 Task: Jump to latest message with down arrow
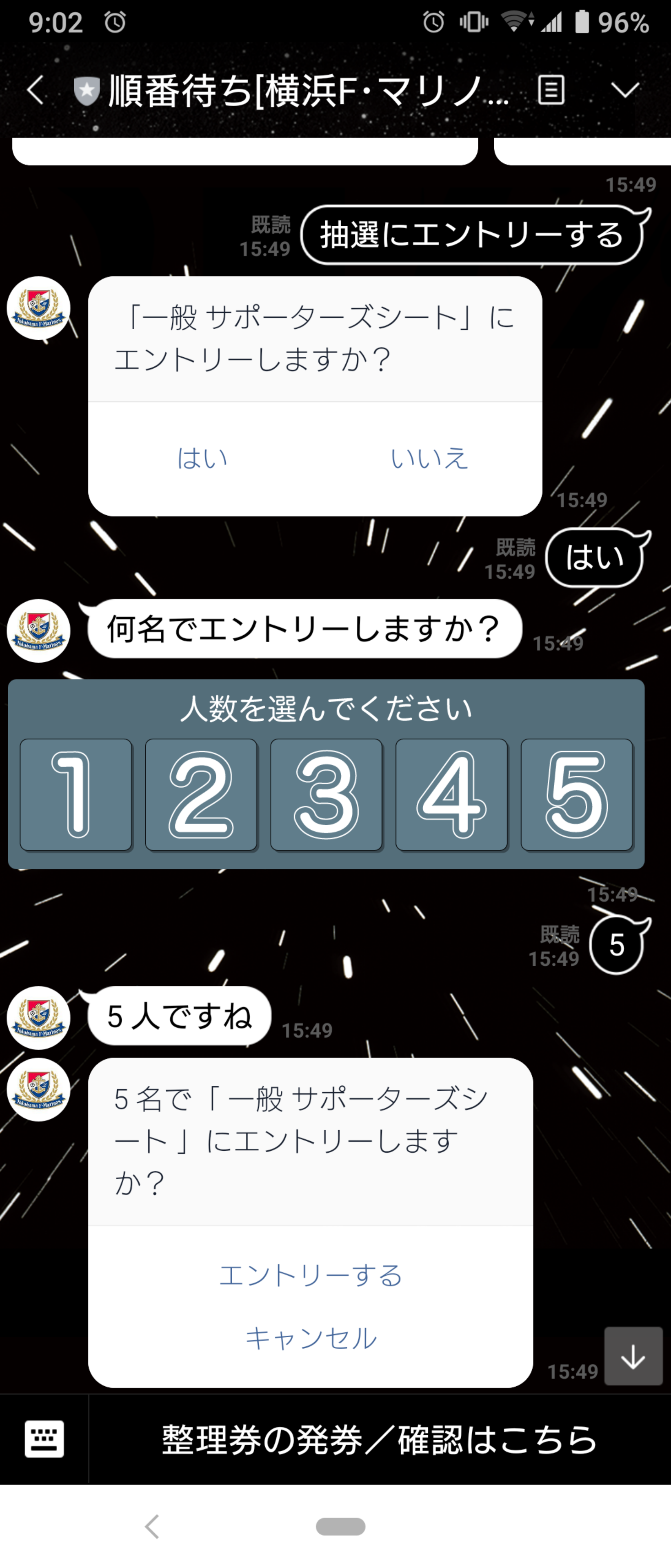tap(633, 1356)
